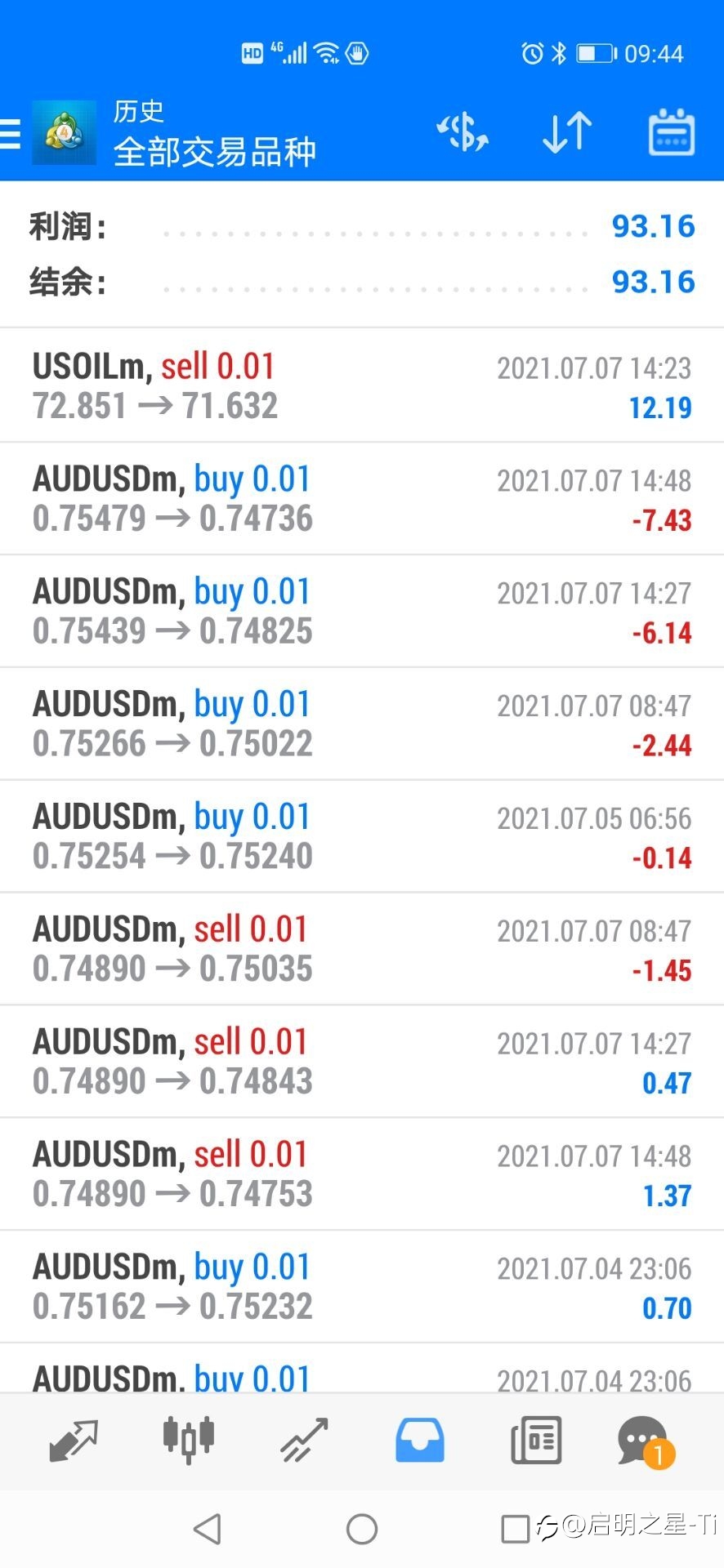This screenshot has width=724, height=1568.
Task: Expand the USOILm sell trade with 12.19 profit
Action: [x=362, y=386]
